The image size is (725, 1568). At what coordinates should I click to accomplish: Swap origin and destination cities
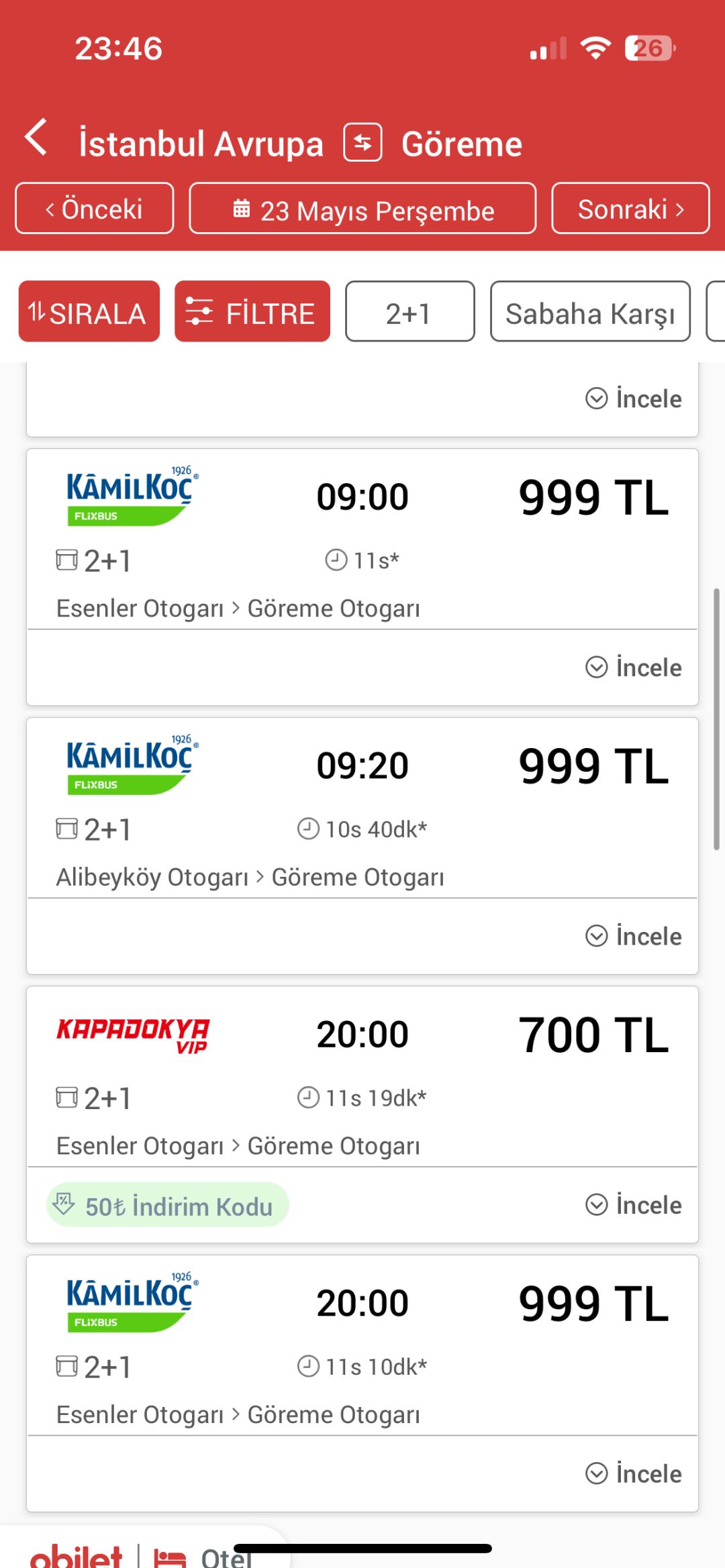362,142
